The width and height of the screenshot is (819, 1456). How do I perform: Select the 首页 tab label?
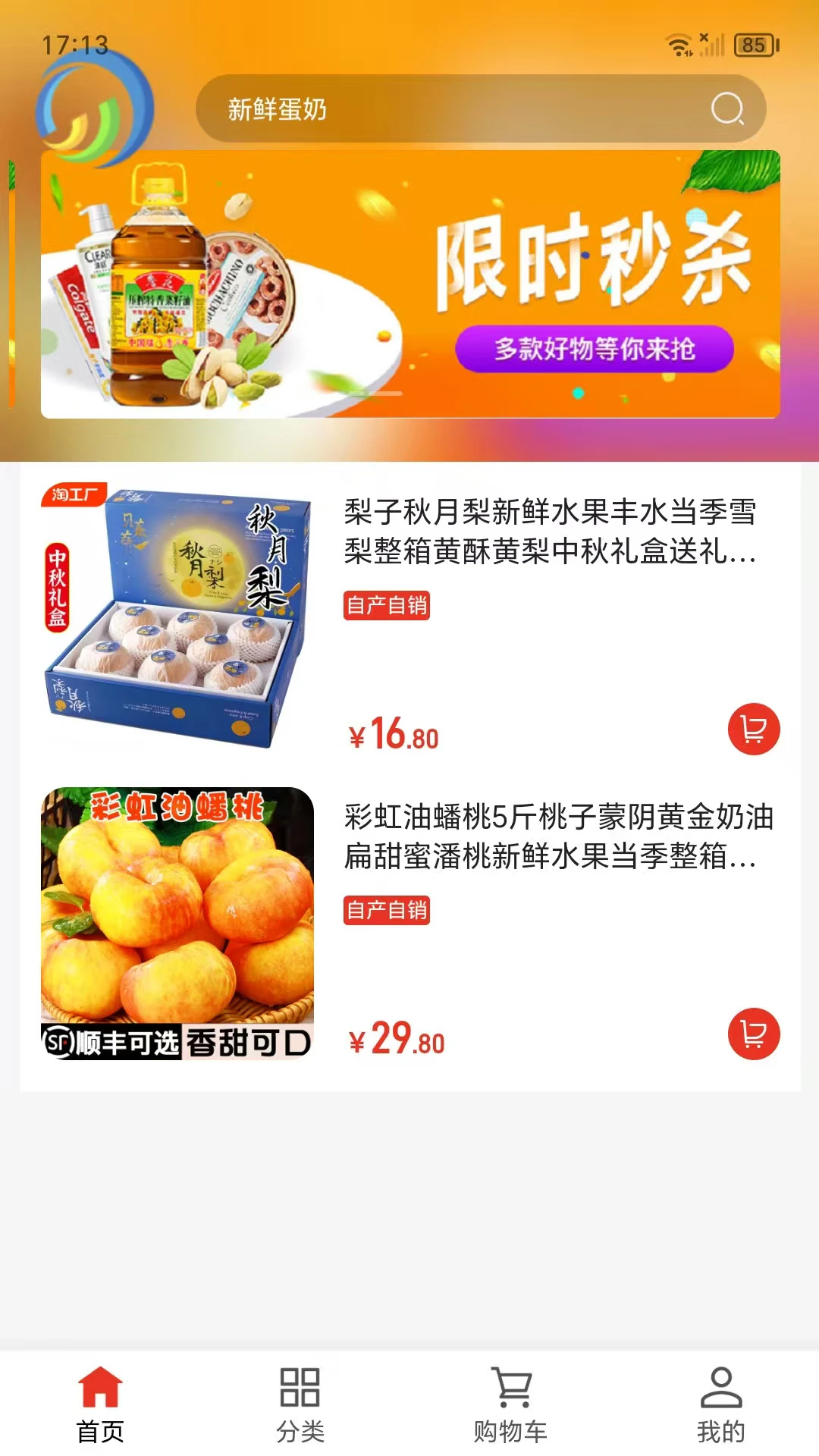(x=99, y=1431)
